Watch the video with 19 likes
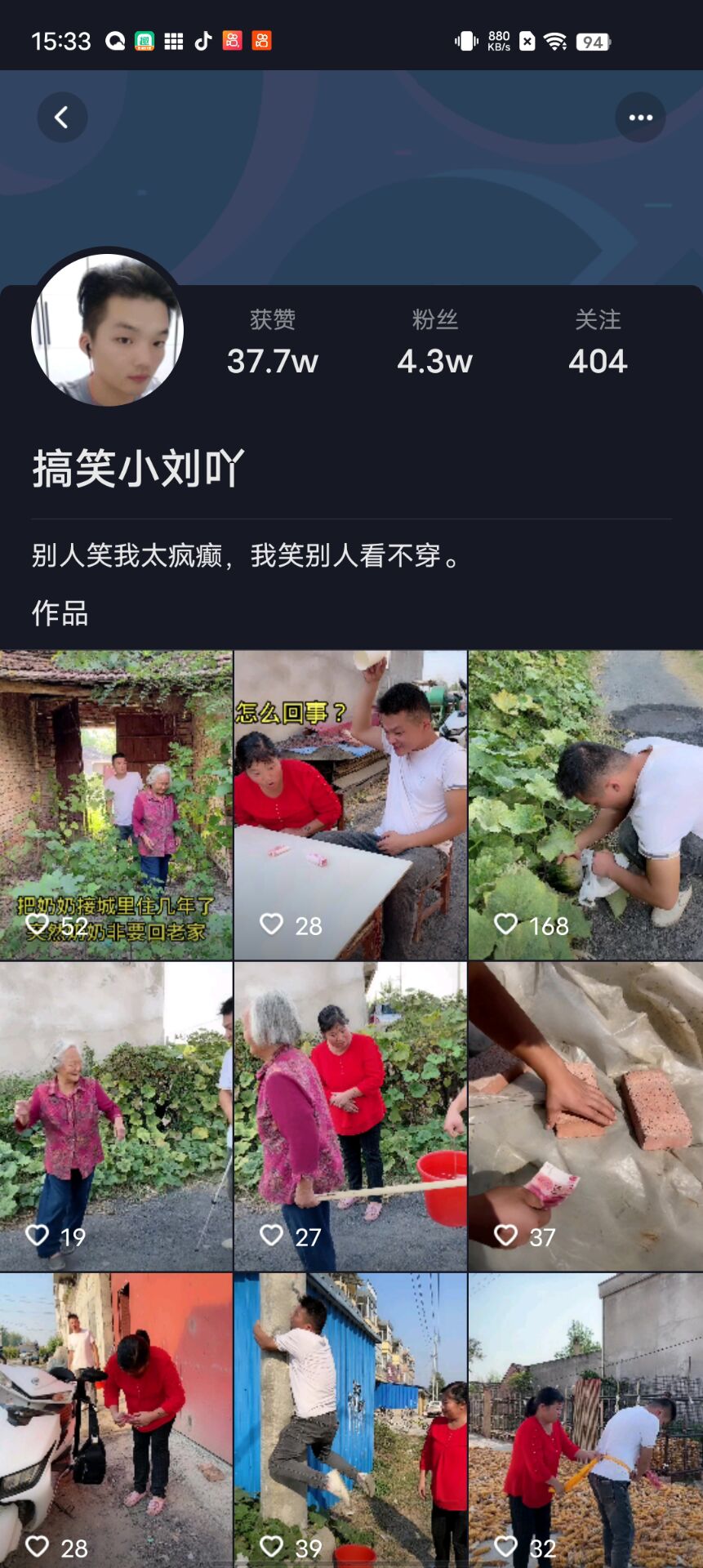This screenshot has height=1568, width=703. [116, 1116]
